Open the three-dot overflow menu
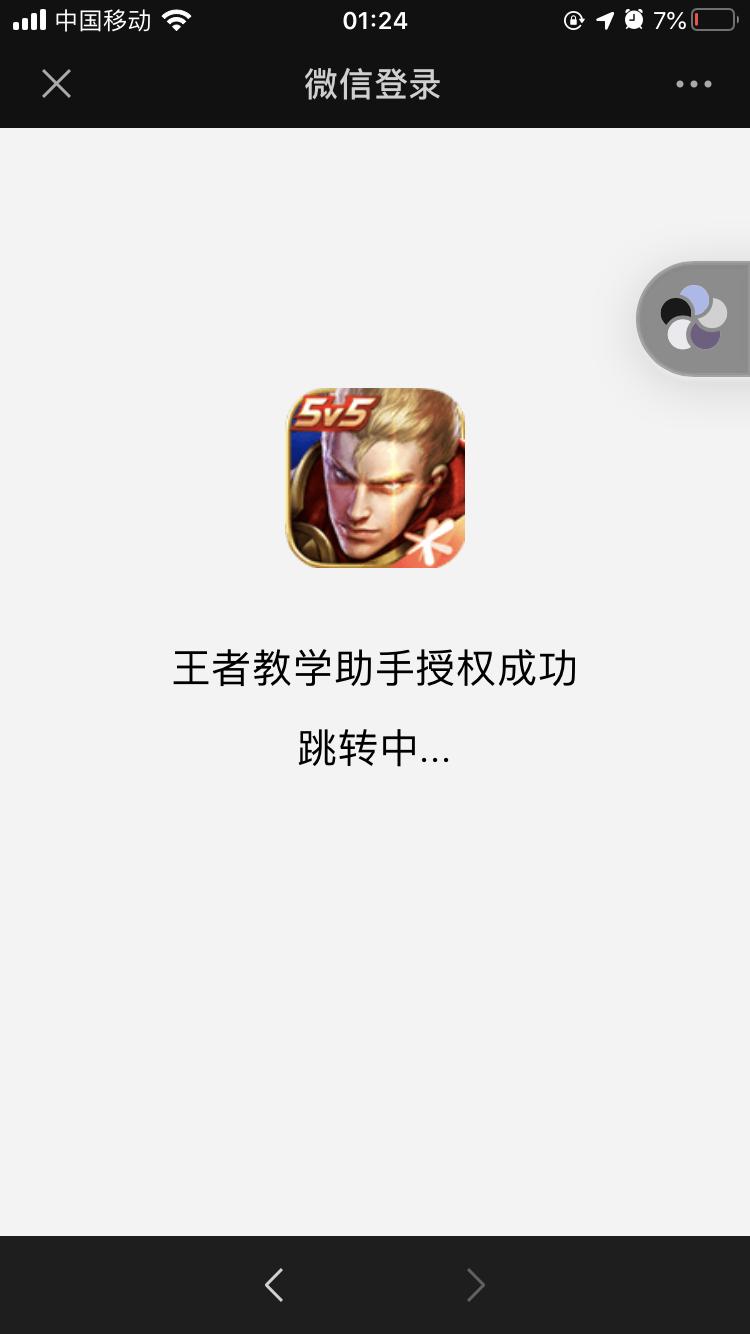The image size is (750, 1334). (x=693, y=84)
